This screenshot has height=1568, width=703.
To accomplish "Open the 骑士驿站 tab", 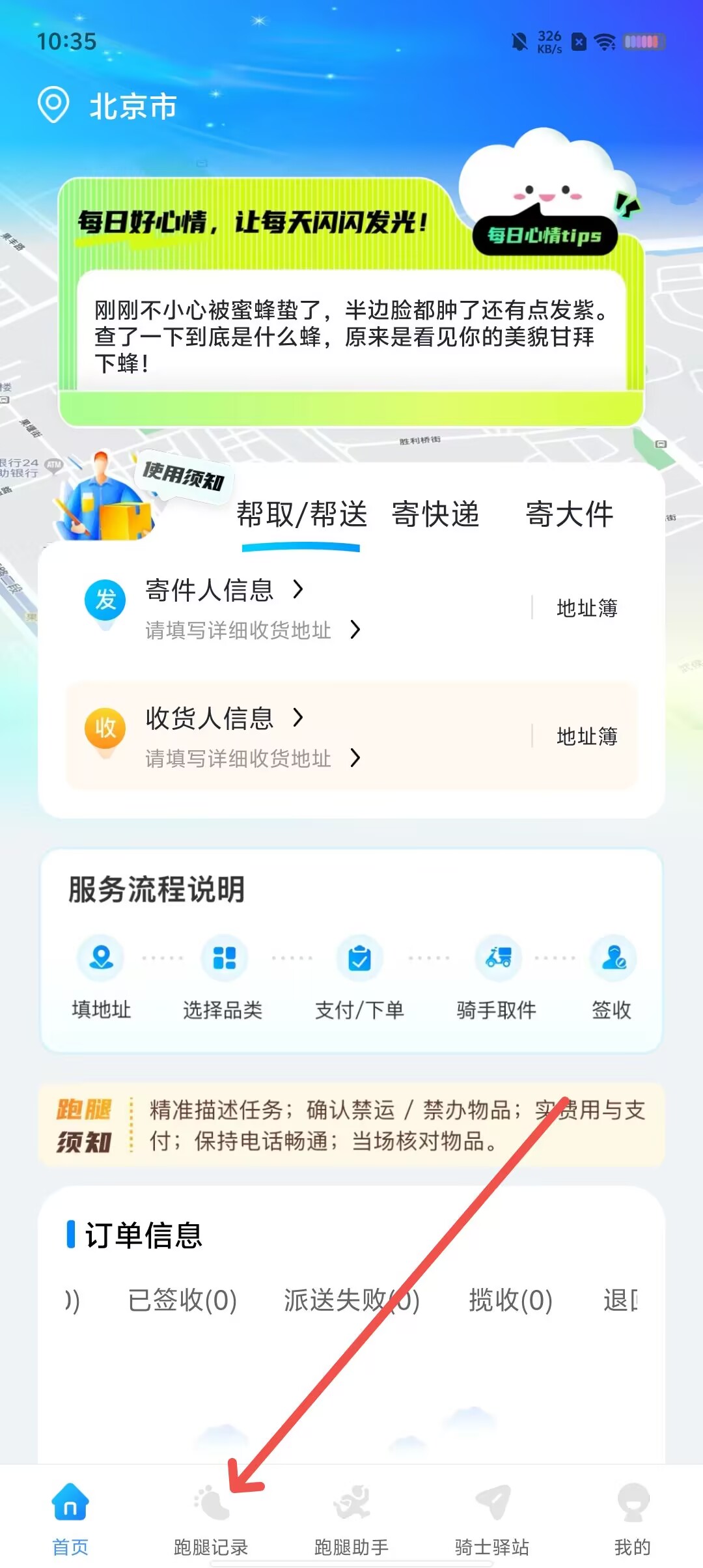I will pyautogui.click(x=492, y=1519).
